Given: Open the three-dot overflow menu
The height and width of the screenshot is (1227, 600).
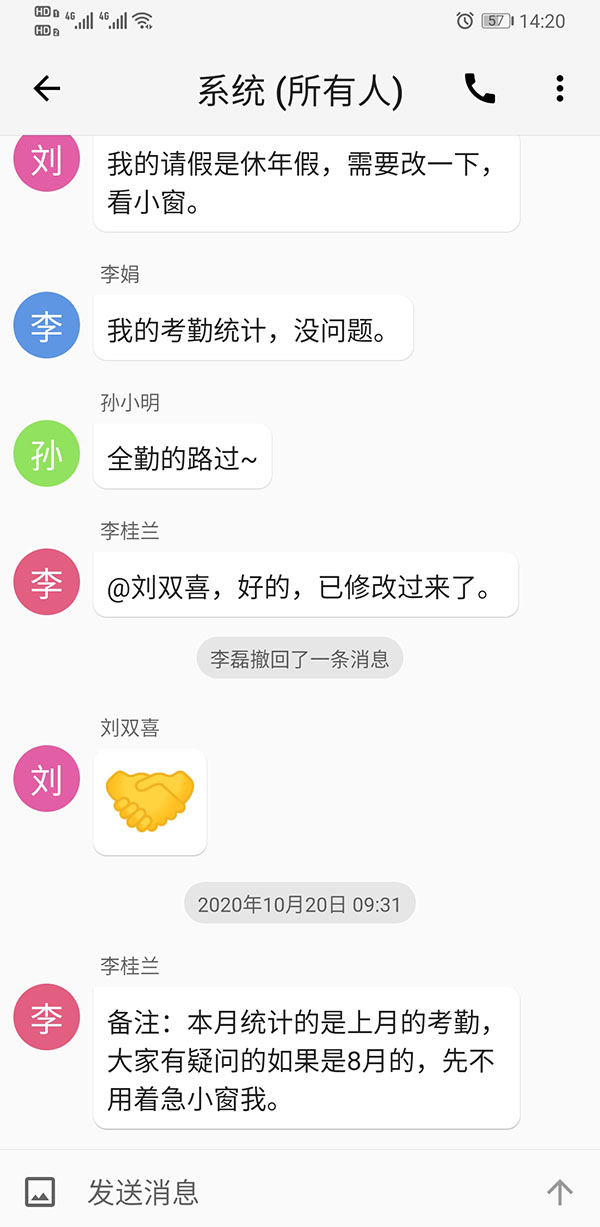Looking at the screenshot, I should [560, 89].
